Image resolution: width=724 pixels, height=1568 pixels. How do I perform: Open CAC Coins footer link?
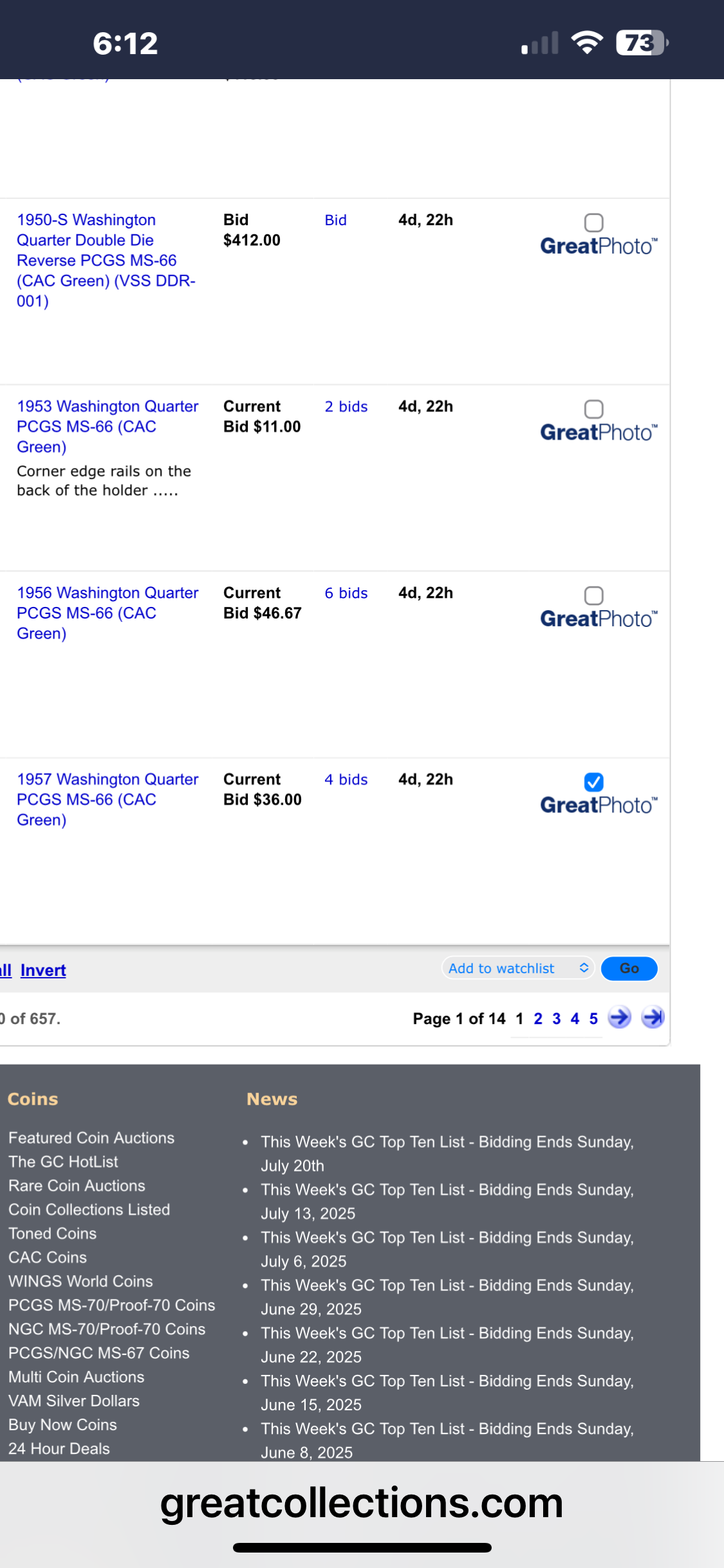48,1257
